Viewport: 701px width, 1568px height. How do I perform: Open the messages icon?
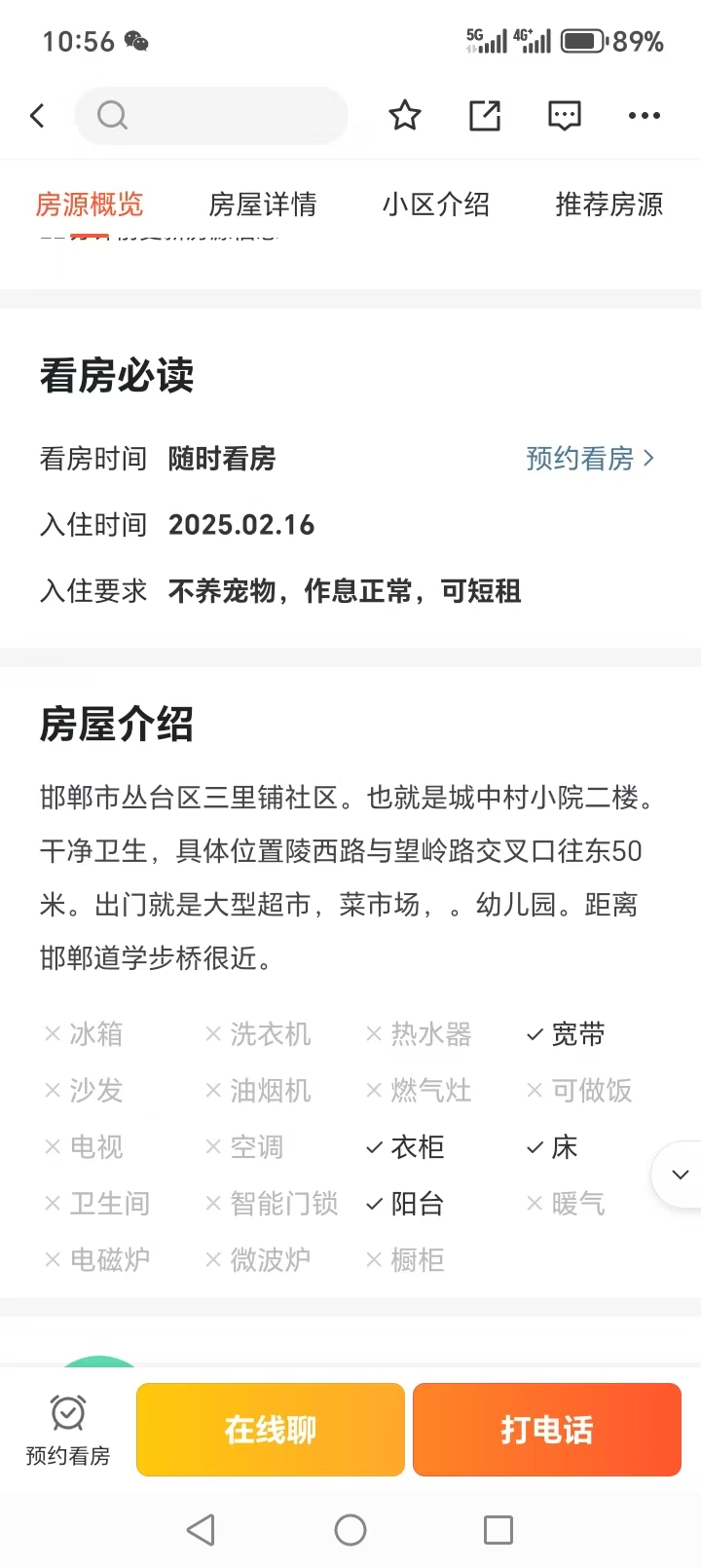pyautogui.click(x=565, y=116)
